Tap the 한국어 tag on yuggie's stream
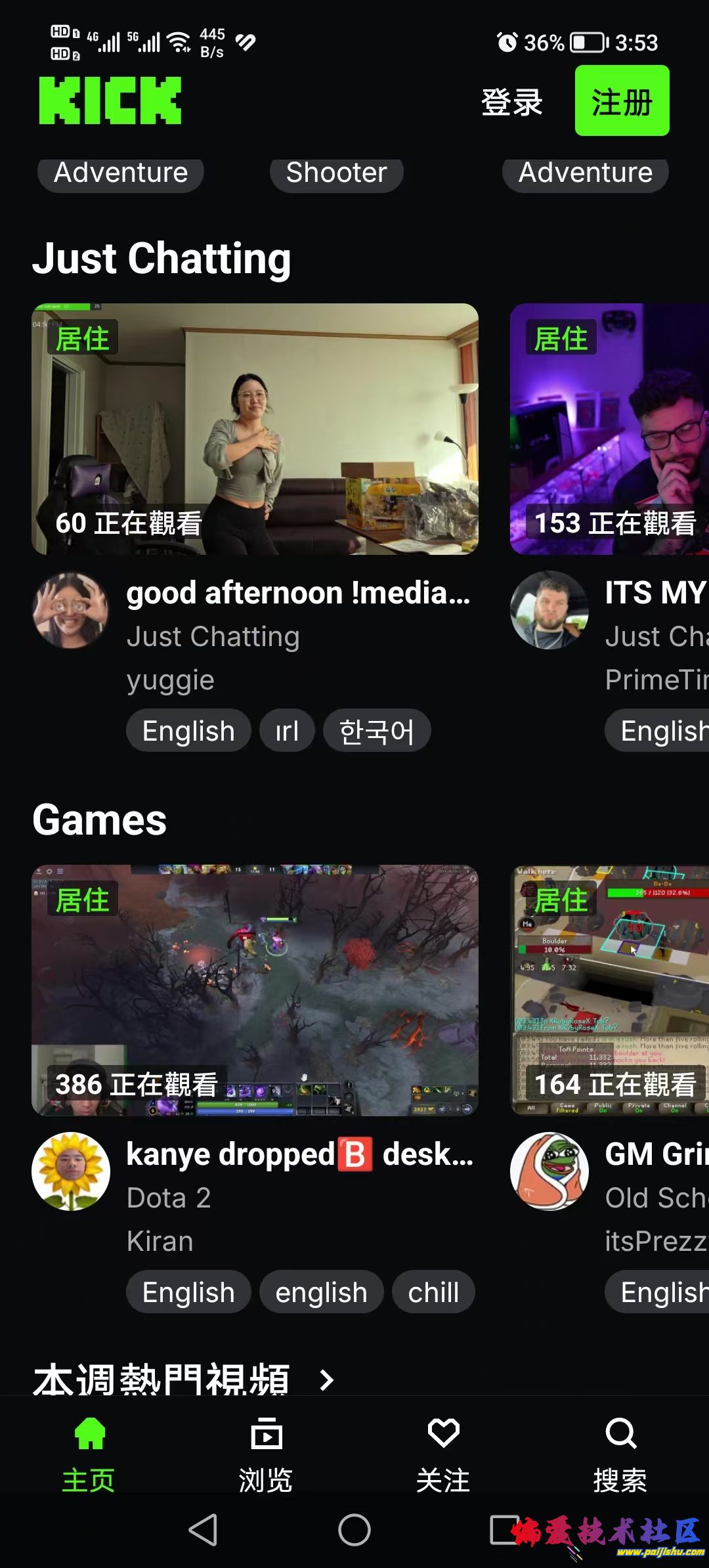 (376, 731)
